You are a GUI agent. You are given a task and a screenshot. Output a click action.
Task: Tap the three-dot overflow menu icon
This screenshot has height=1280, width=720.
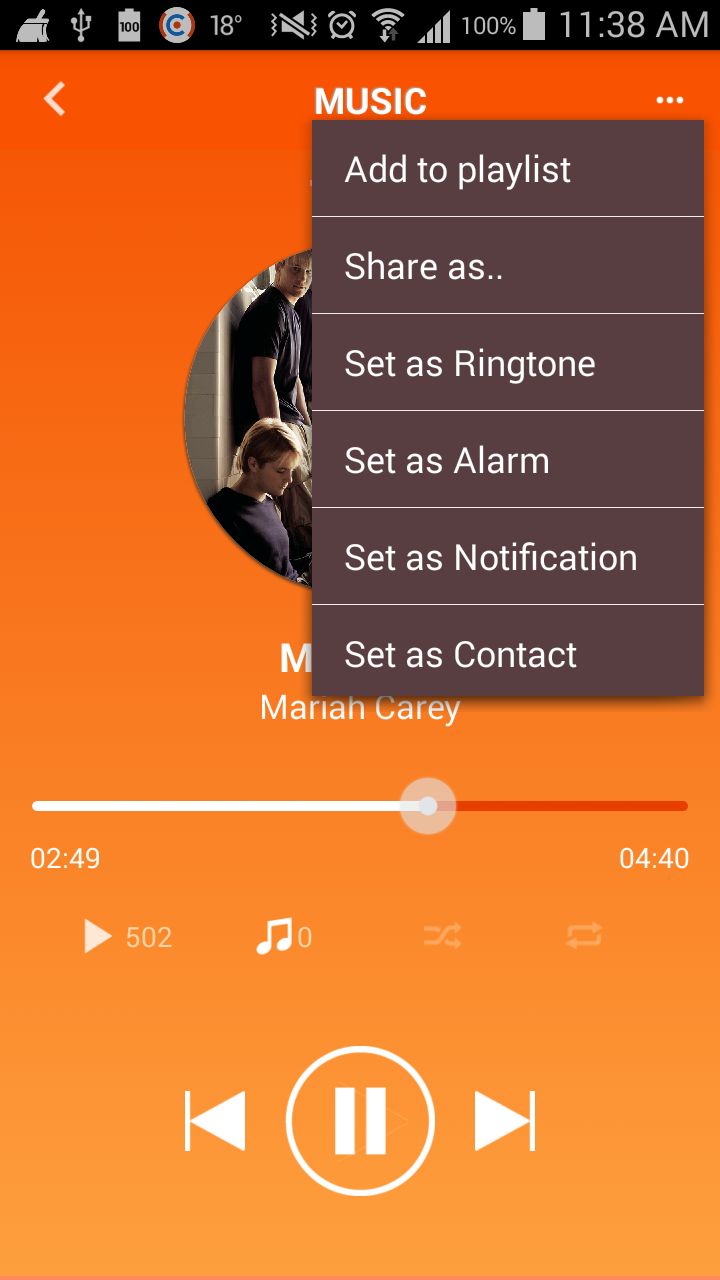(x=669, y=100)
